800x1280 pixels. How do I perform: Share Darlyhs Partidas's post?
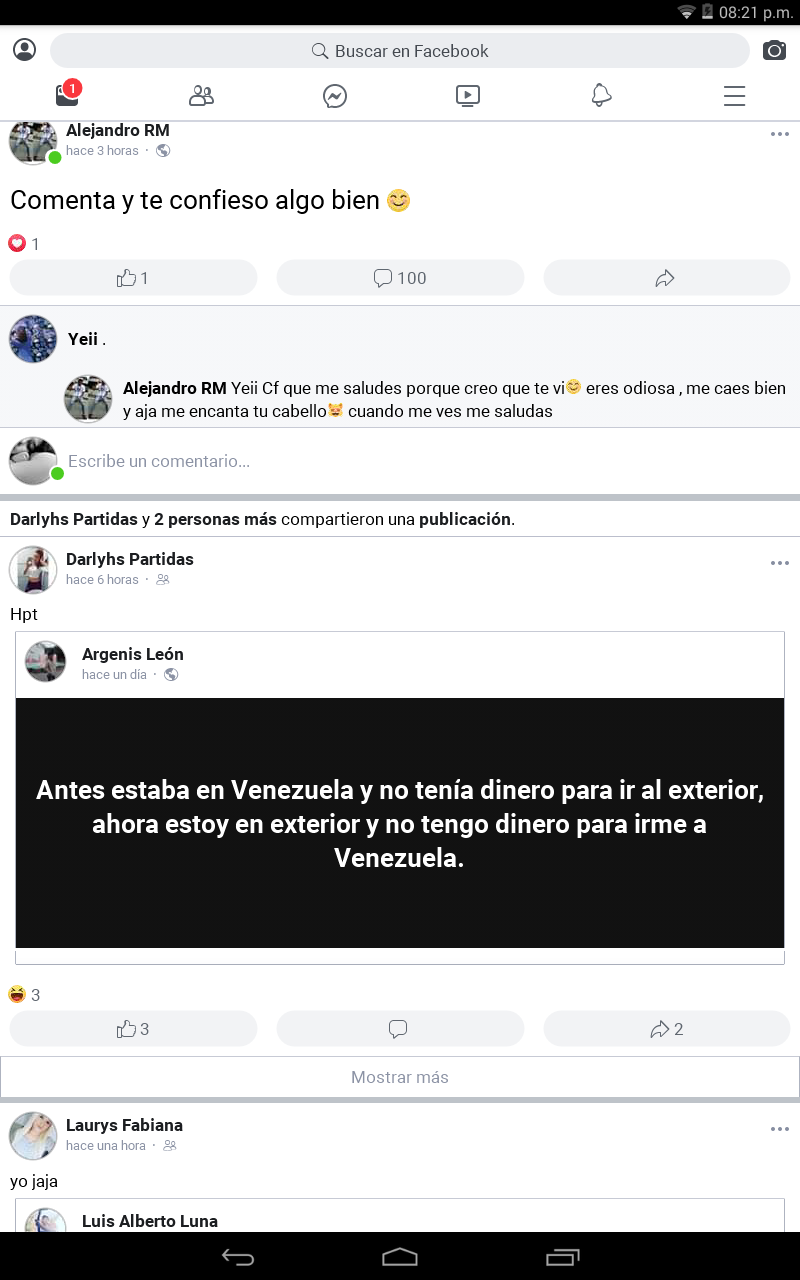pyautogui.click(x=666, y=1029)
